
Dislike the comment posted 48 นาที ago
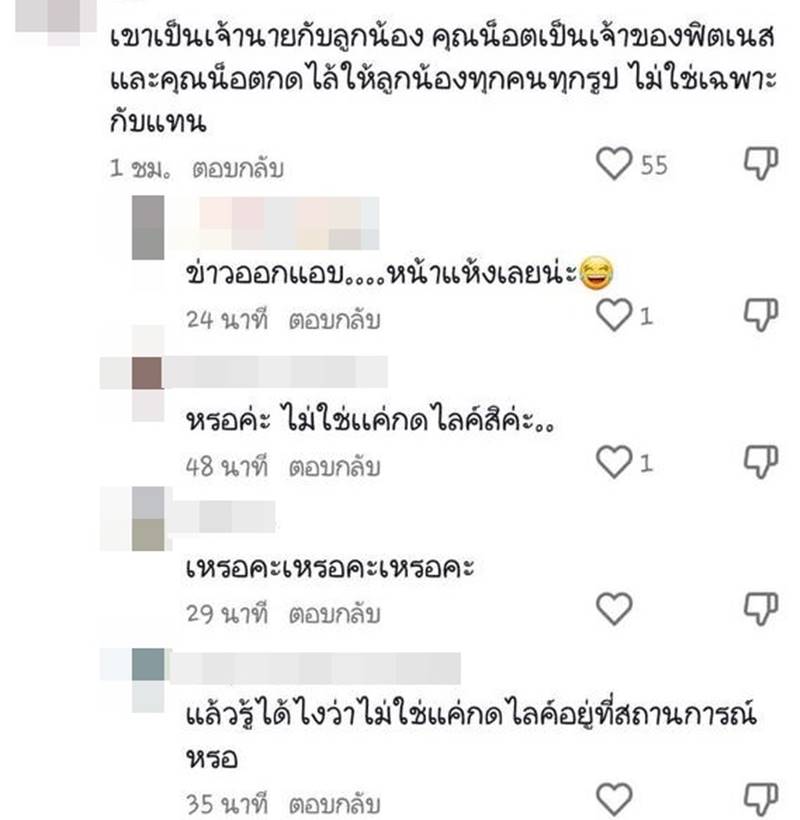(760, 461)
